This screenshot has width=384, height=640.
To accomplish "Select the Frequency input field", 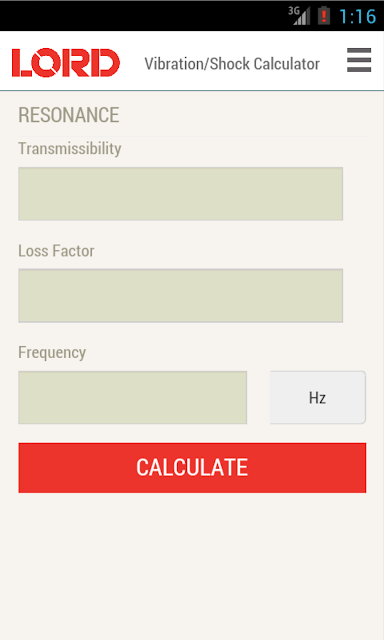I will pyautogui.click(x=133, y=398).
